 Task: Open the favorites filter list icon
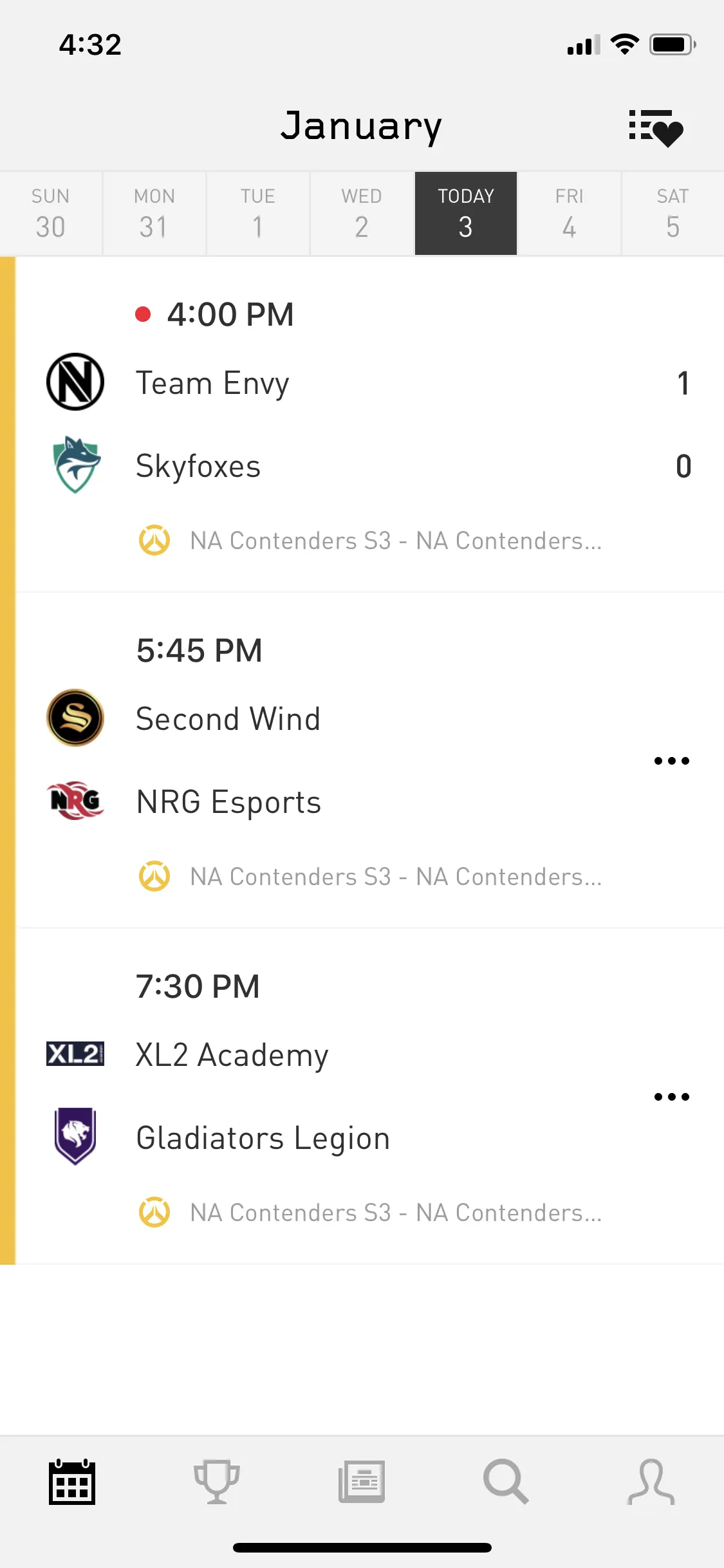[655, 127]
